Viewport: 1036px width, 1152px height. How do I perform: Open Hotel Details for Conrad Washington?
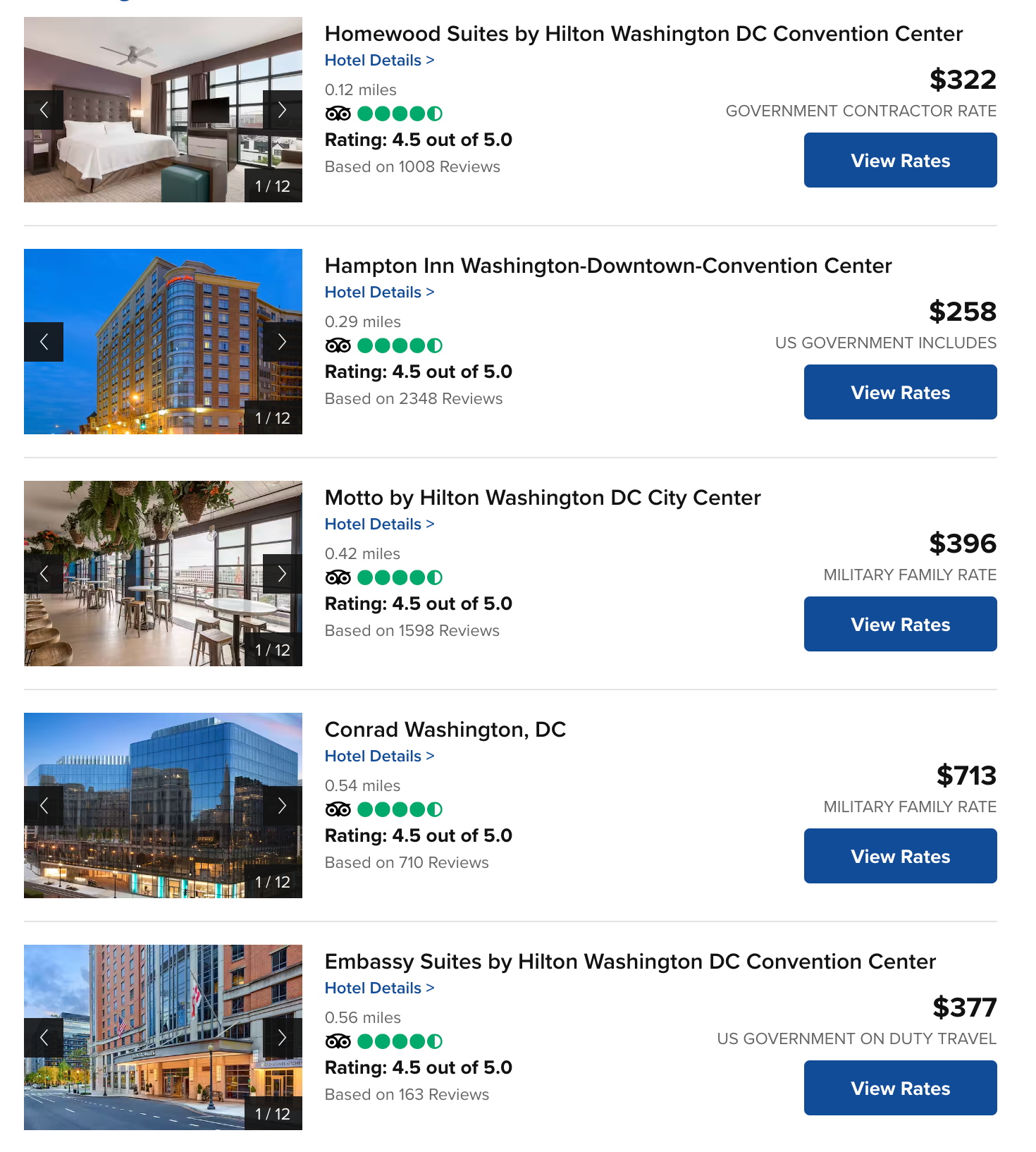(x=379, y=756)
